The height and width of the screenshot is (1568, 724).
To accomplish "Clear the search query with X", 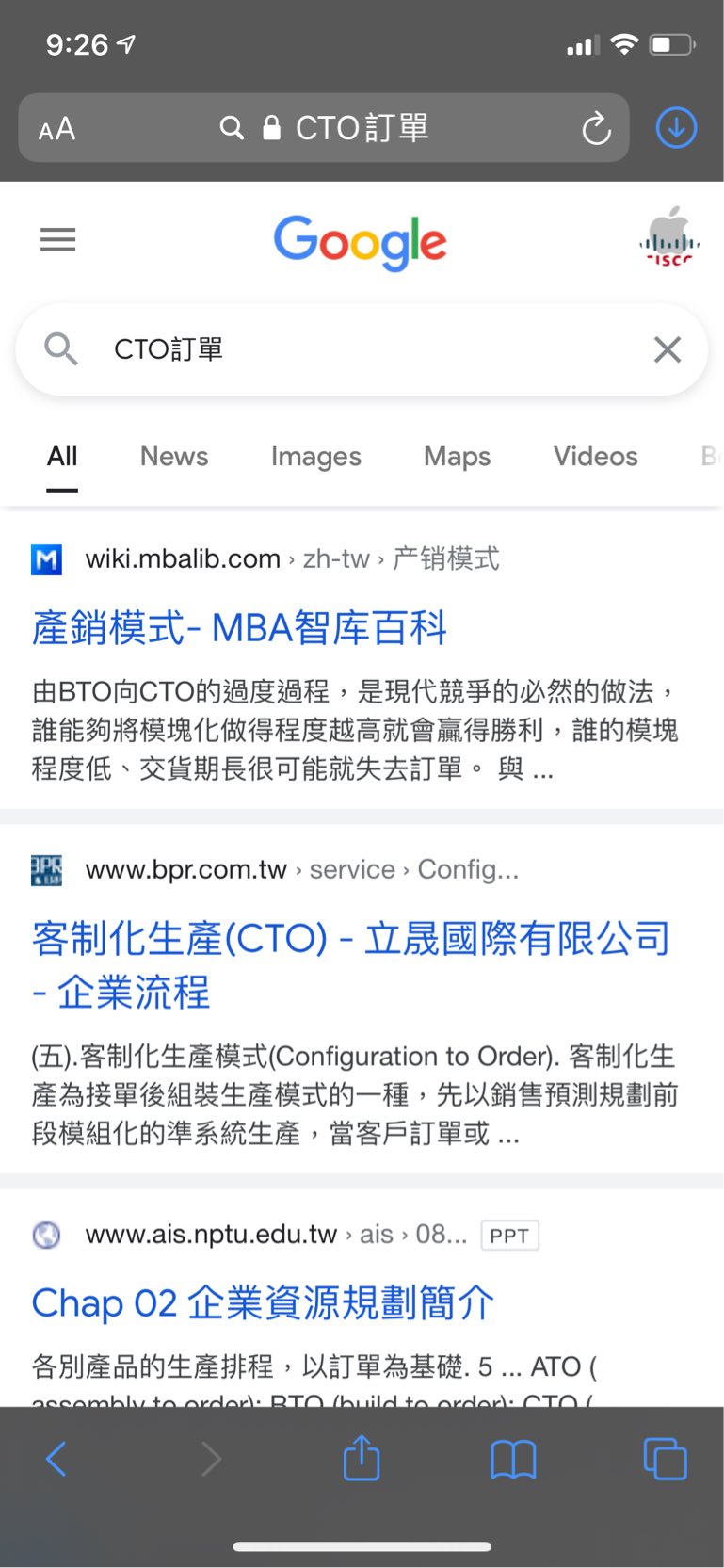I will [x=668, y=349].
